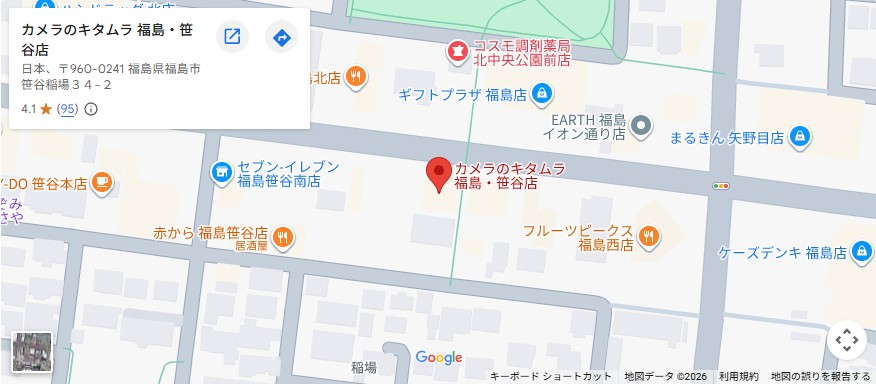
Task: Tap the rating info icon
Action: [91, 109]
